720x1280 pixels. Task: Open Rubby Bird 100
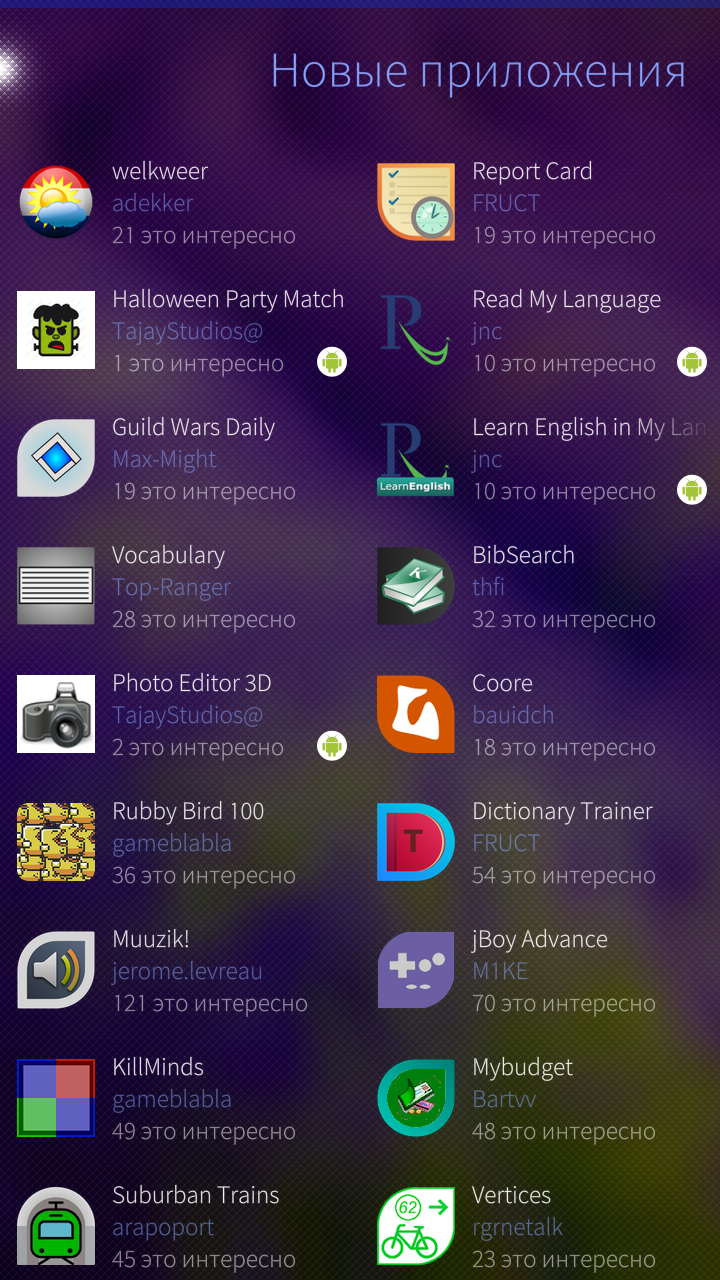(x=180, y=843)
